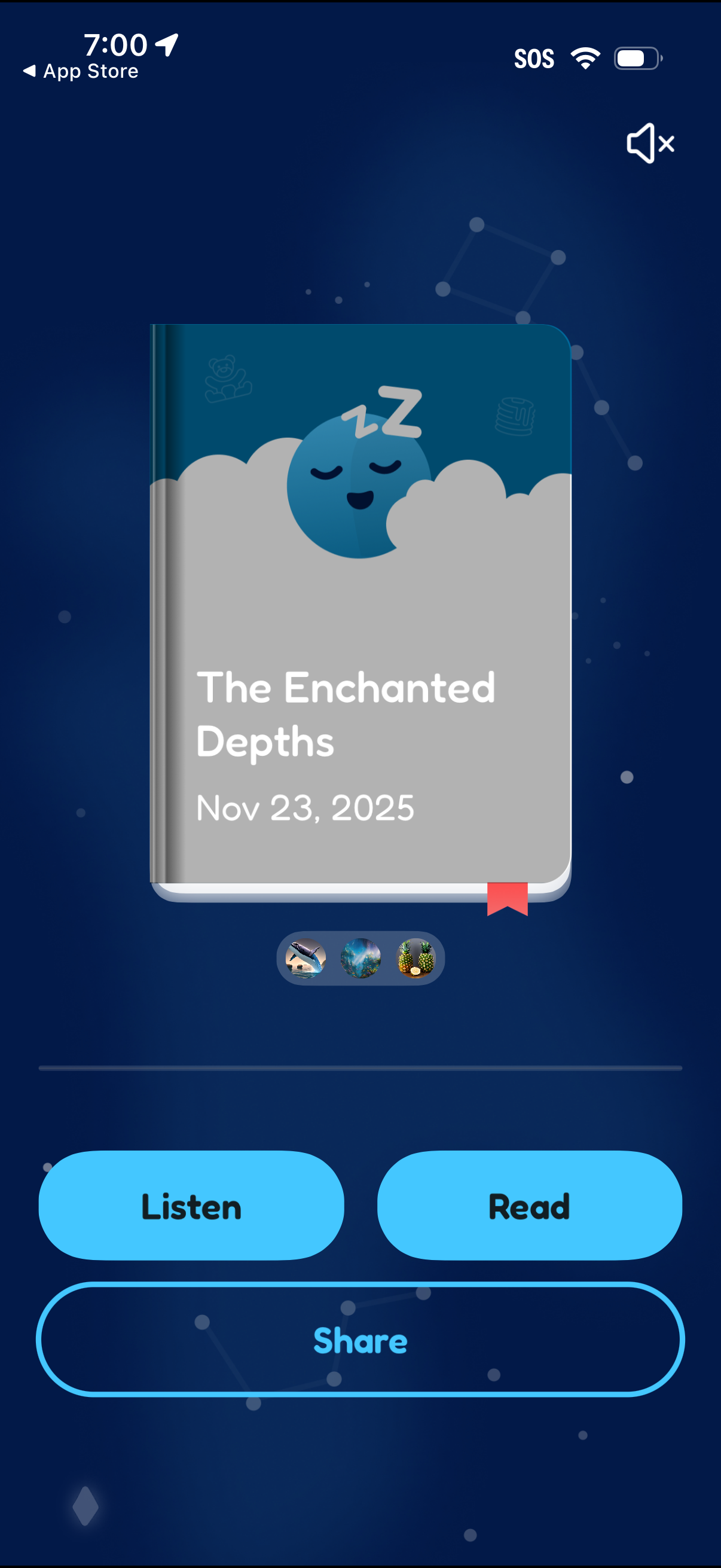This screenshot has width=721, height=1568.
Task: Tap the time display in the status bar
Action: [115, 42]
